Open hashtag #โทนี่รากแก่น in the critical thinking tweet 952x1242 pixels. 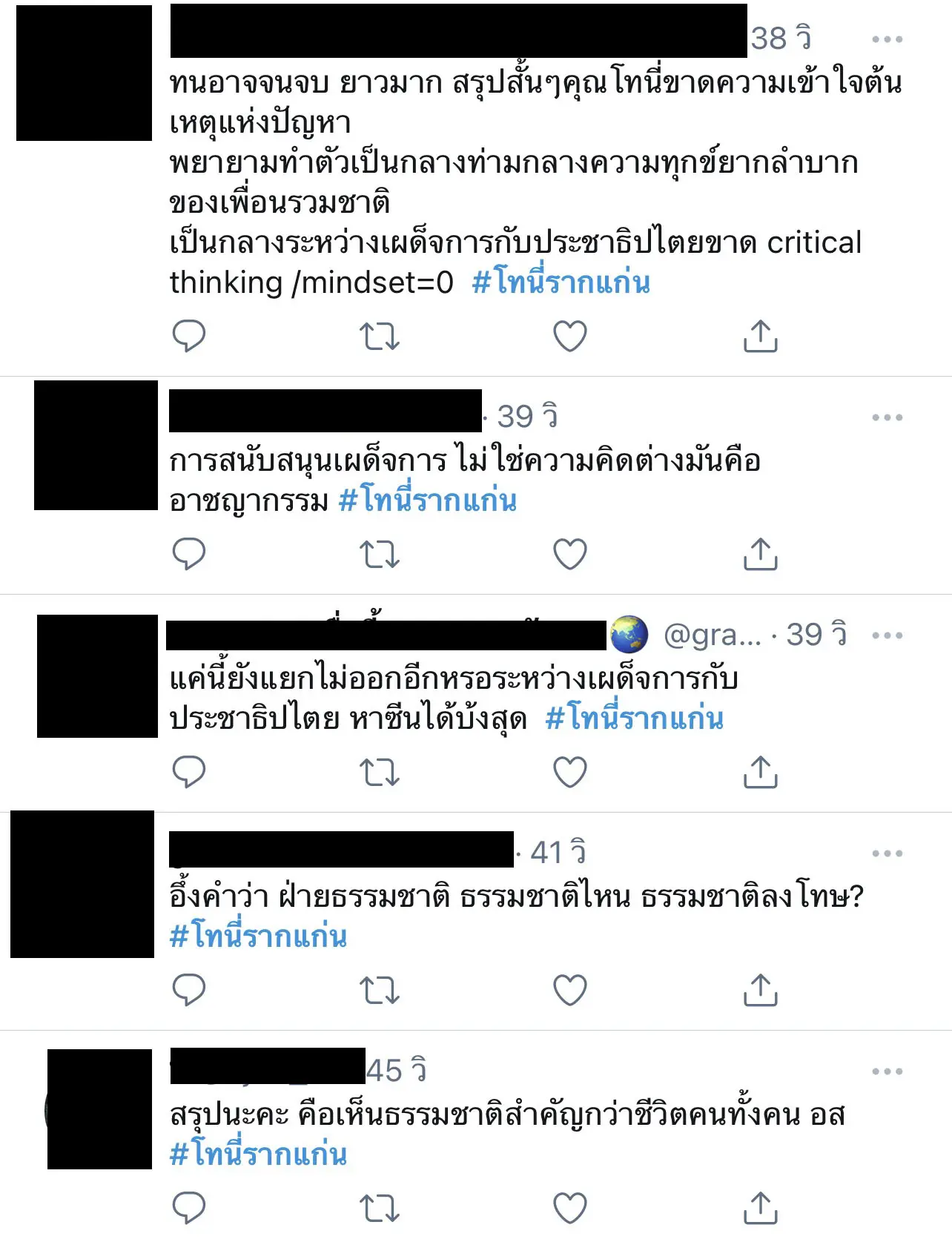(561, 283)
